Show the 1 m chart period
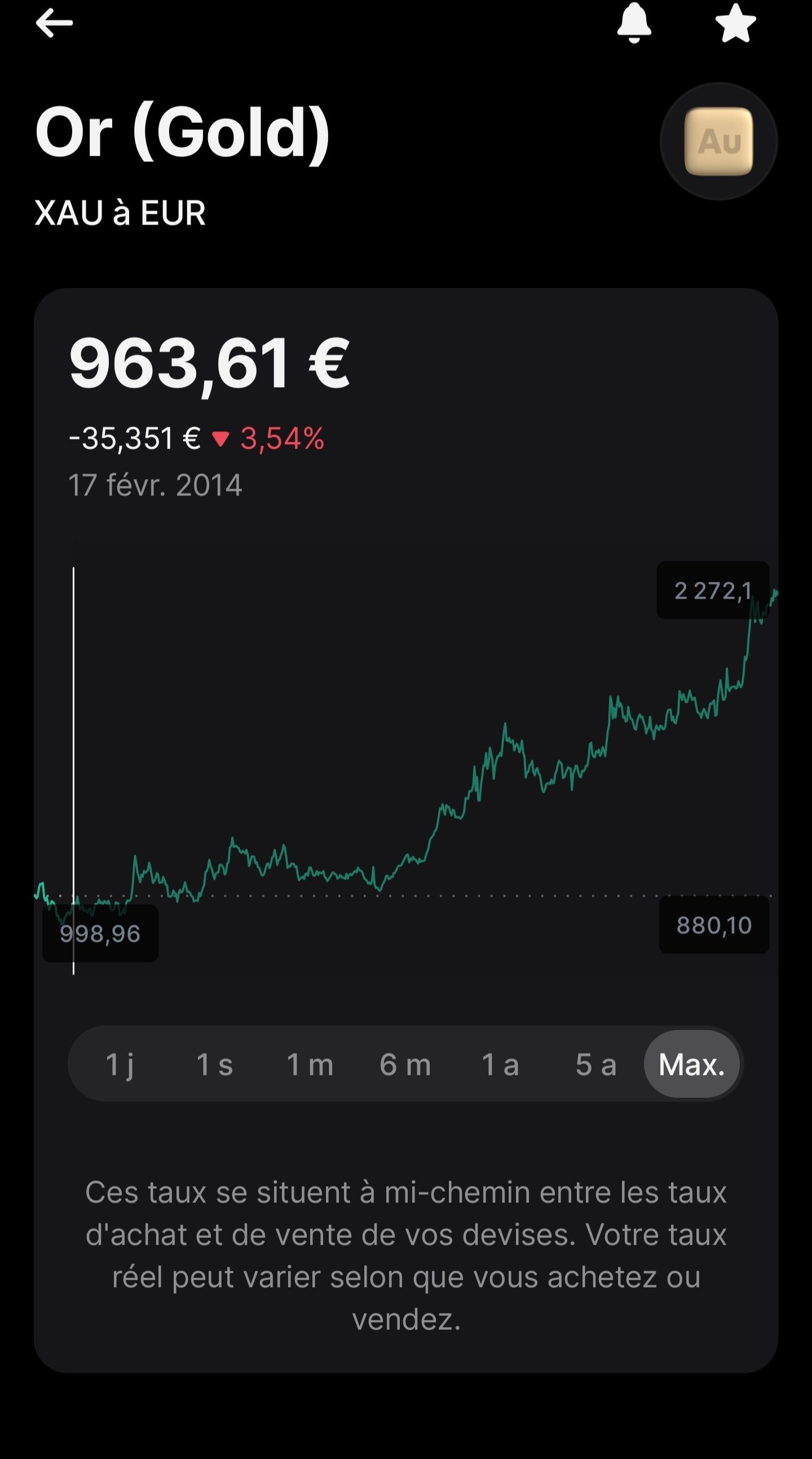This screenshot has width=812, height=1459. click(310, 1064)
